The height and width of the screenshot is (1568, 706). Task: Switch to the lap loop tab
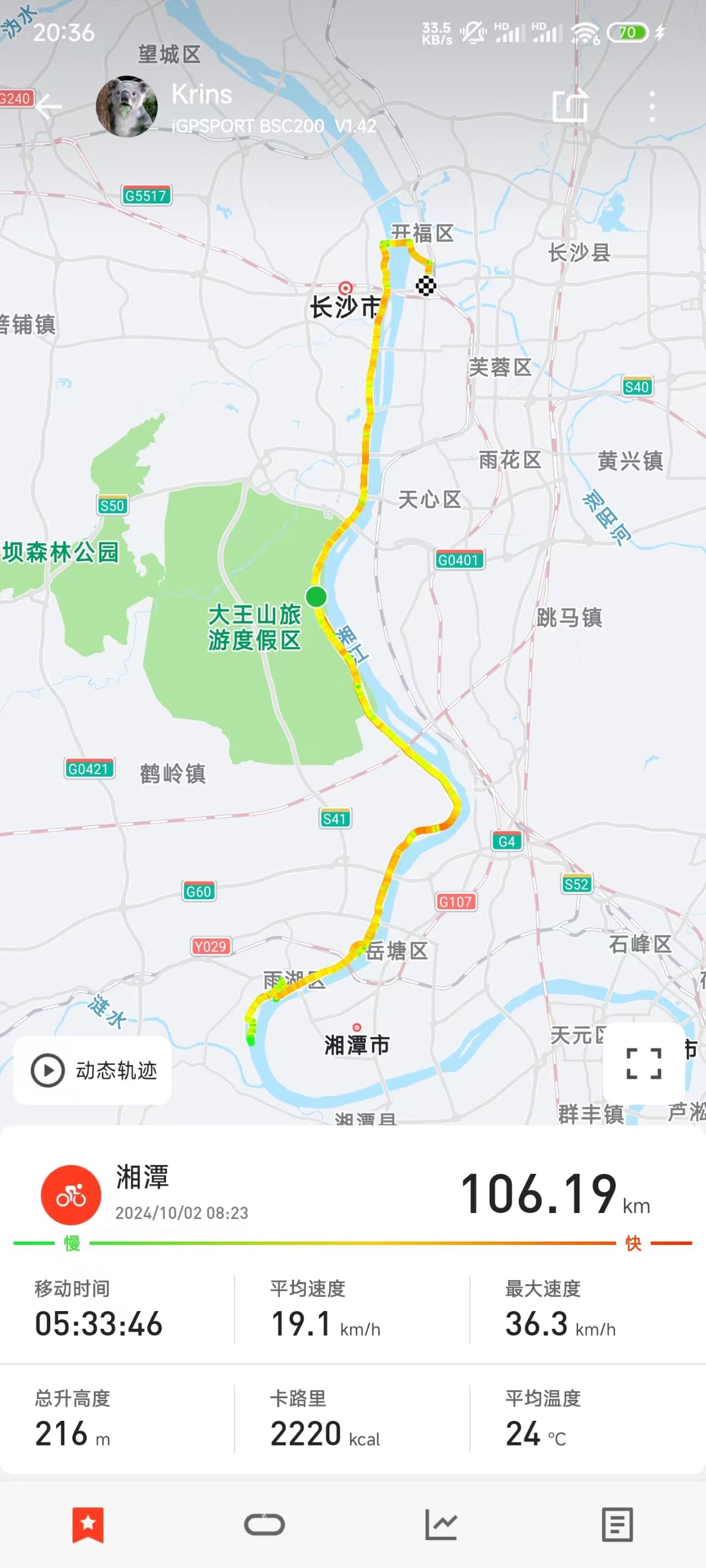(x=264, y=1525)
